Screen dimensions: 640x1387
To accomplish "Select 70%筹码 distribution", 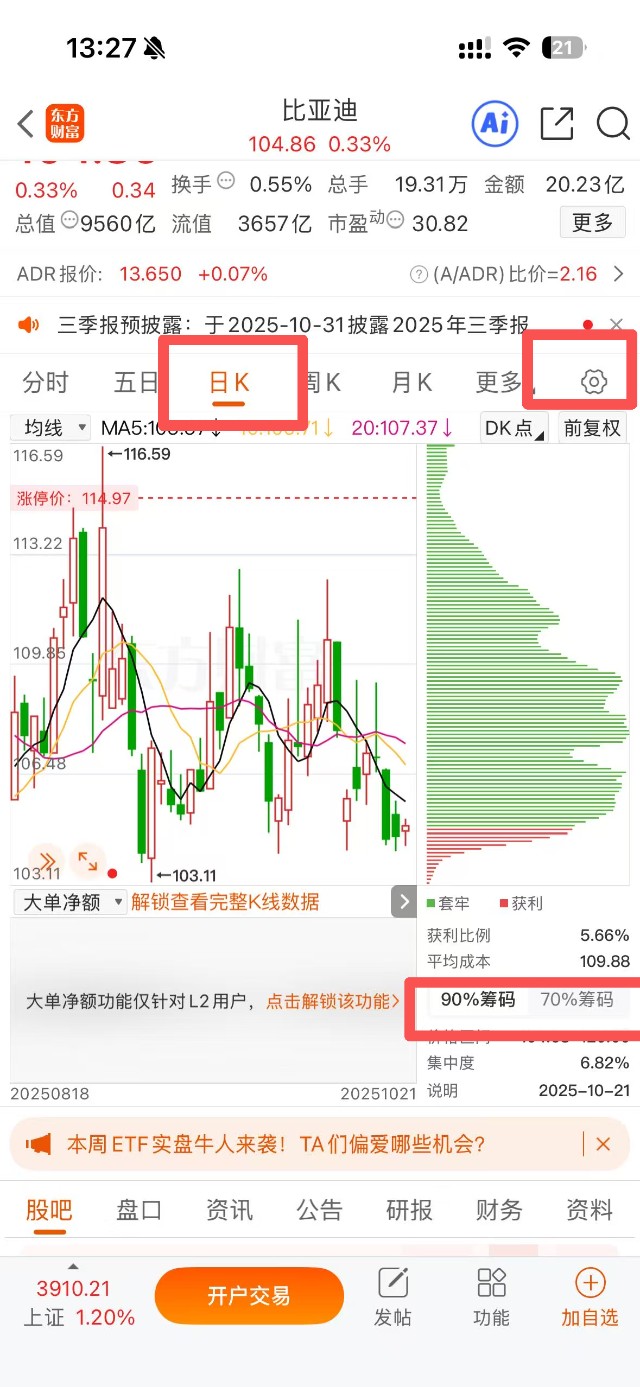I will 577,999.
